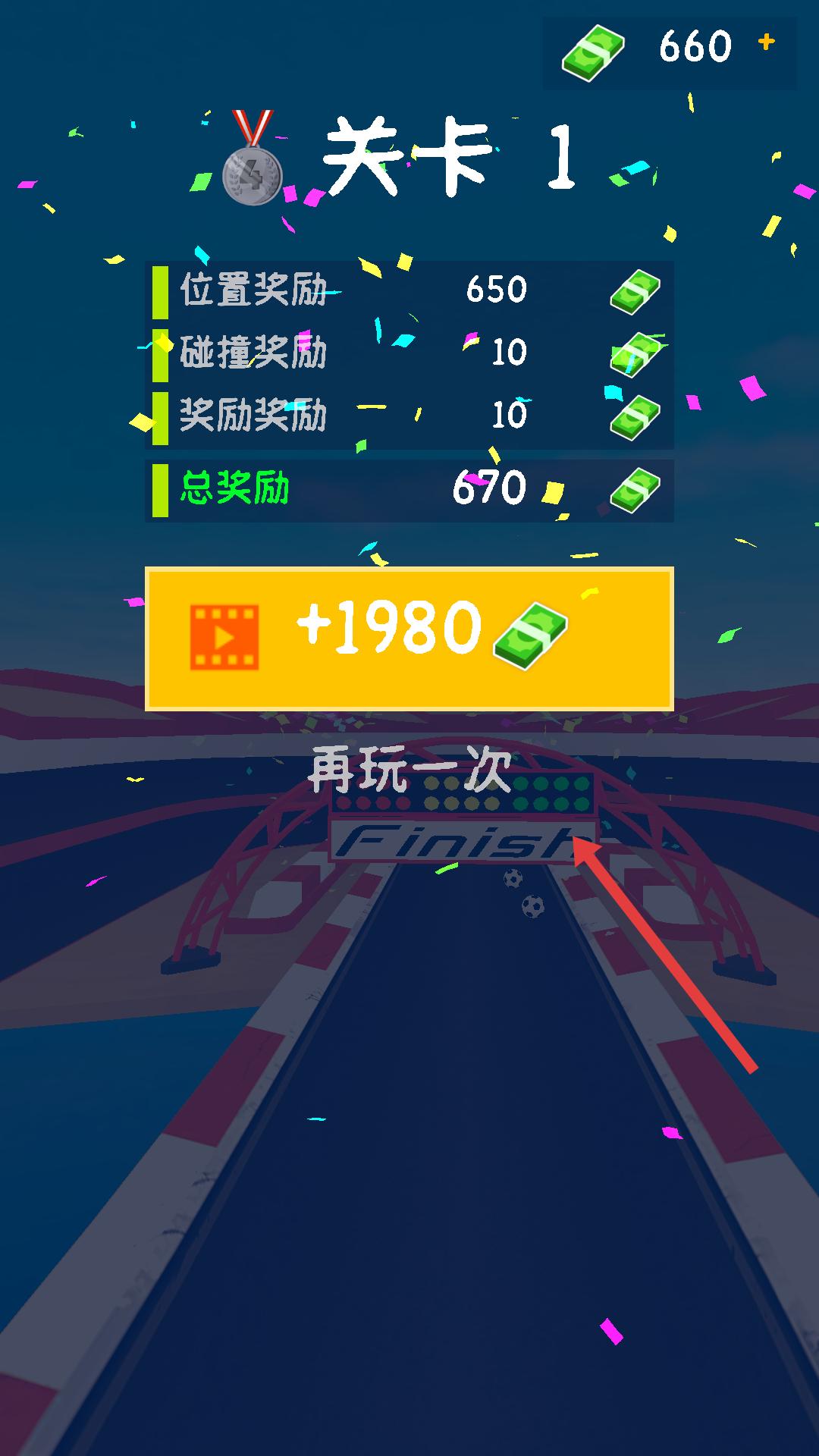
Task: Add more cash via the plus icon
Action: 767,42
